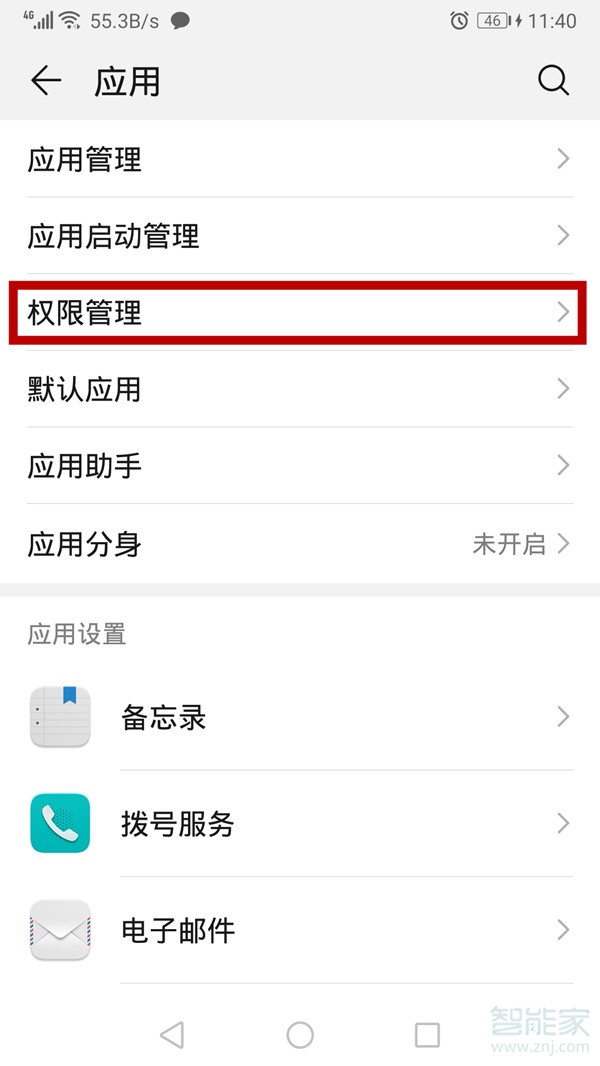The width and height of the screenshot is (600, 1066).
Task: Open the search icon in the app bar
Action: 553,81
